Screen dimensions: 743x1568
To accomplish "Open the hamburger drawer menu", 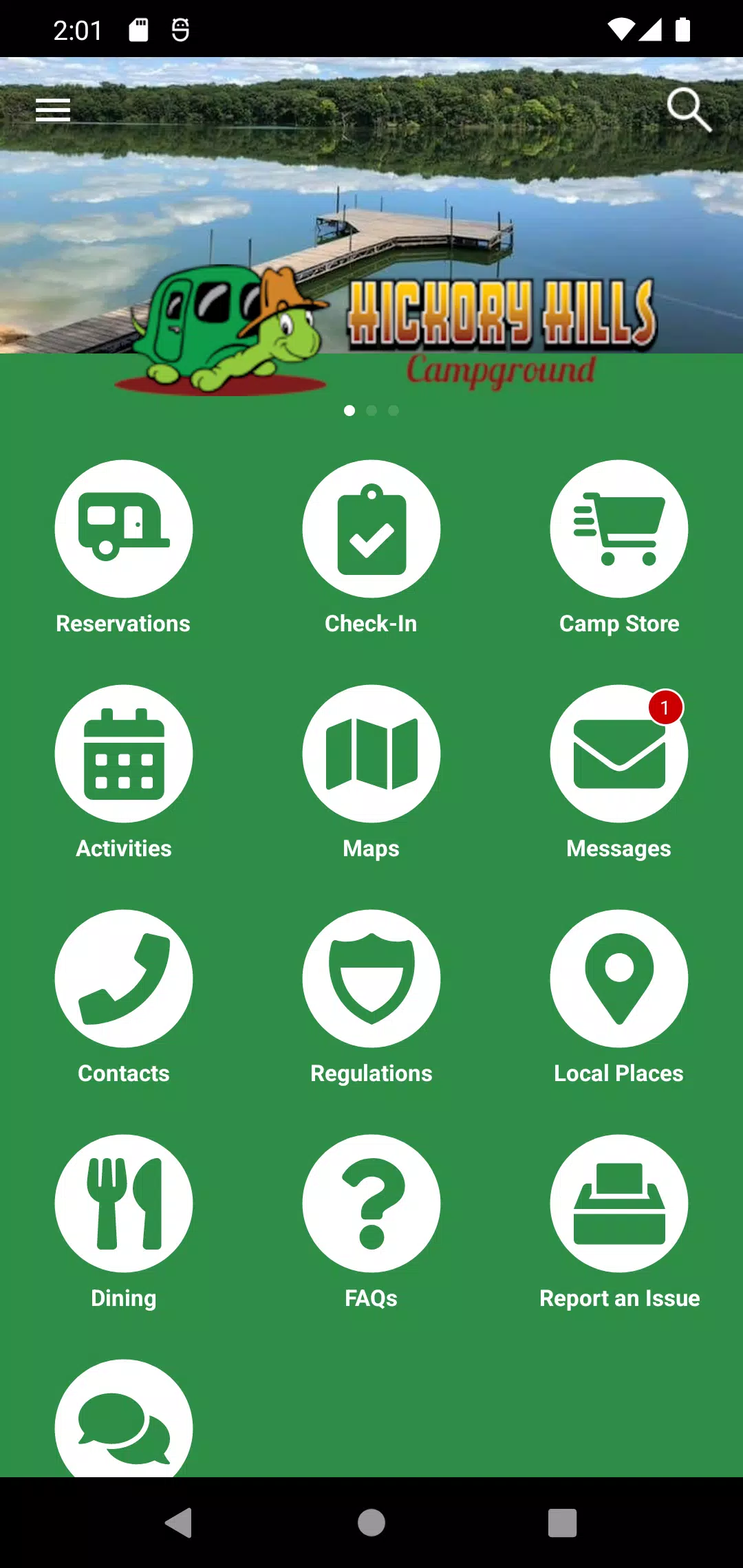I will 53,110.
